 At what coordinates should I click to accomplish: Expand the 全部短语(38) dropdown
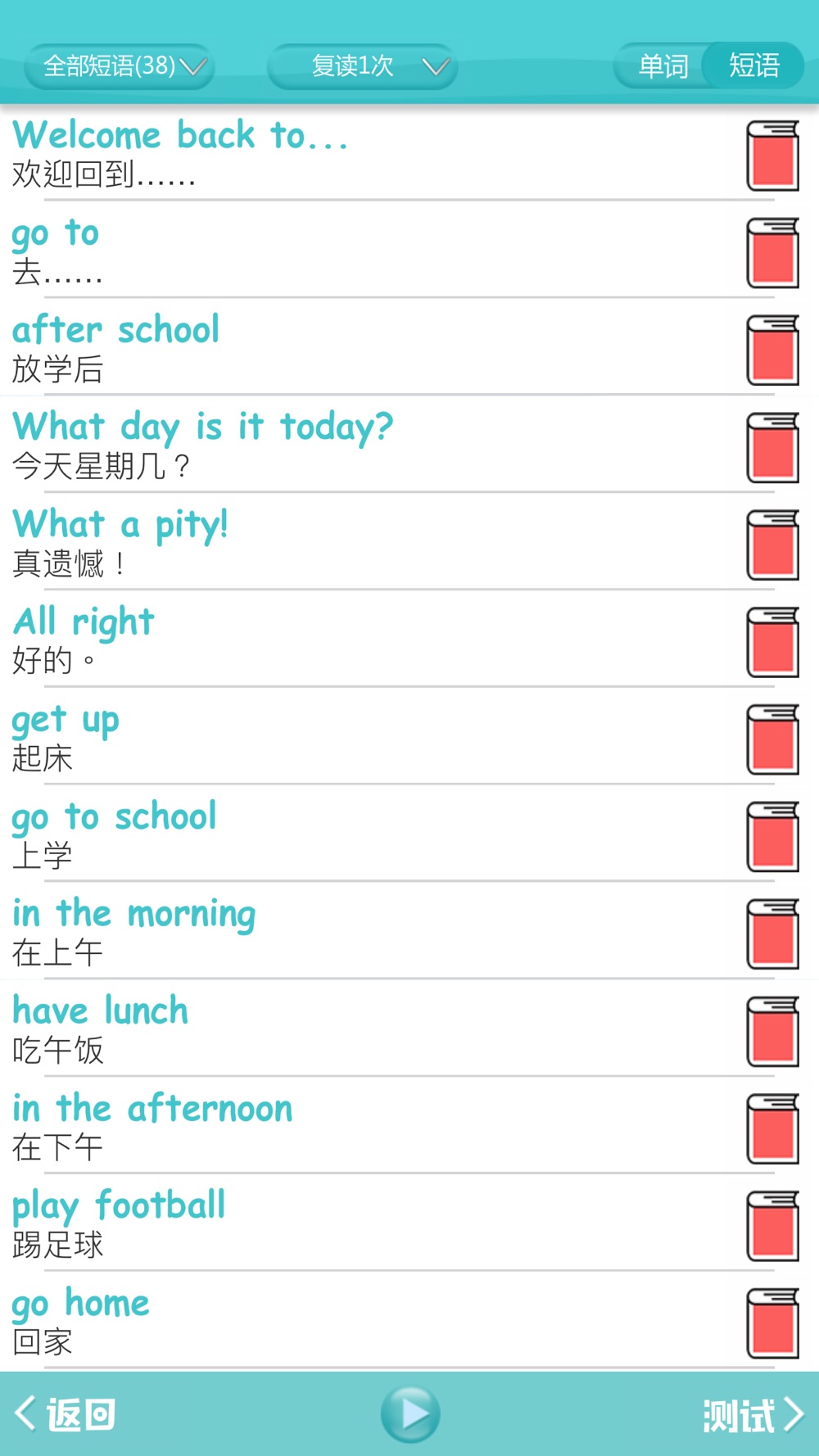point(120,66)
